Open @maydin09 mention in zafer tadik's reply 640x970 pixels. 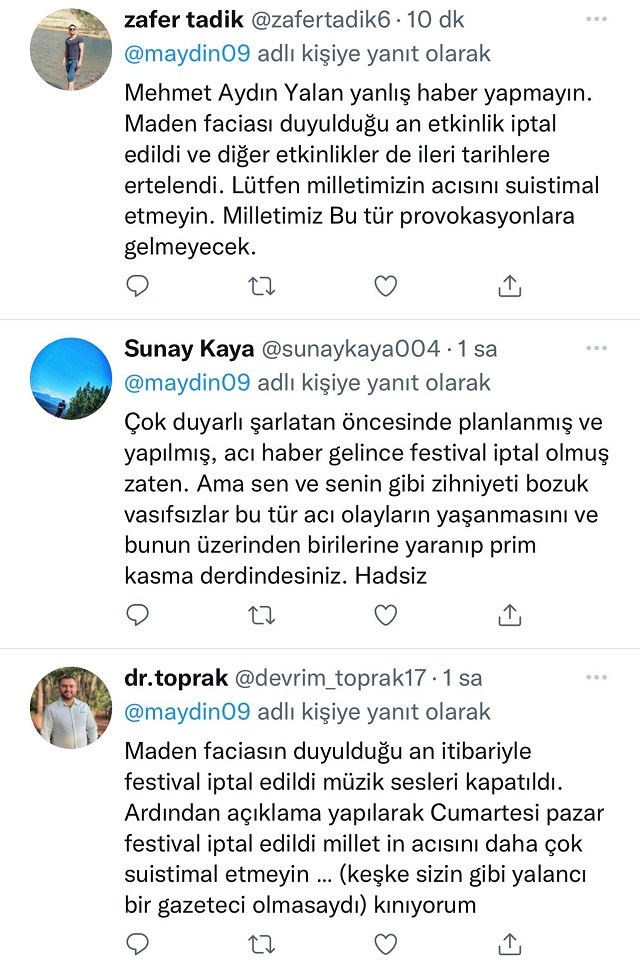tap(186, 53)
